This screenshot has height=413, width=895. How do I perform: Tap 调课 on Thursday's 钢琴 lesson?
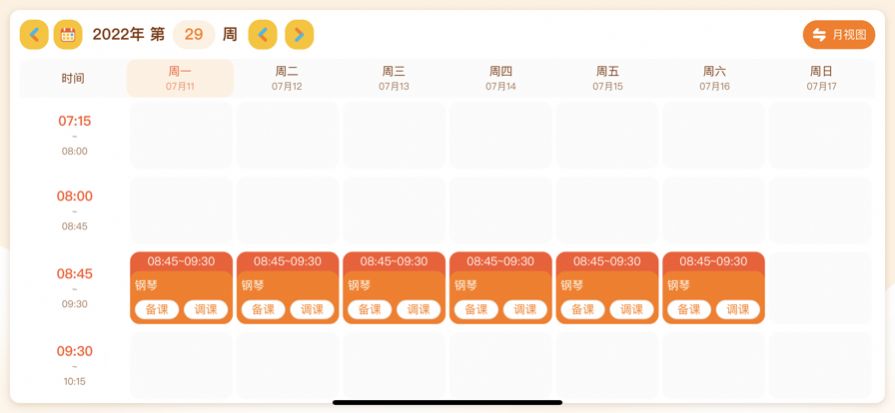[x=526, y=309]
